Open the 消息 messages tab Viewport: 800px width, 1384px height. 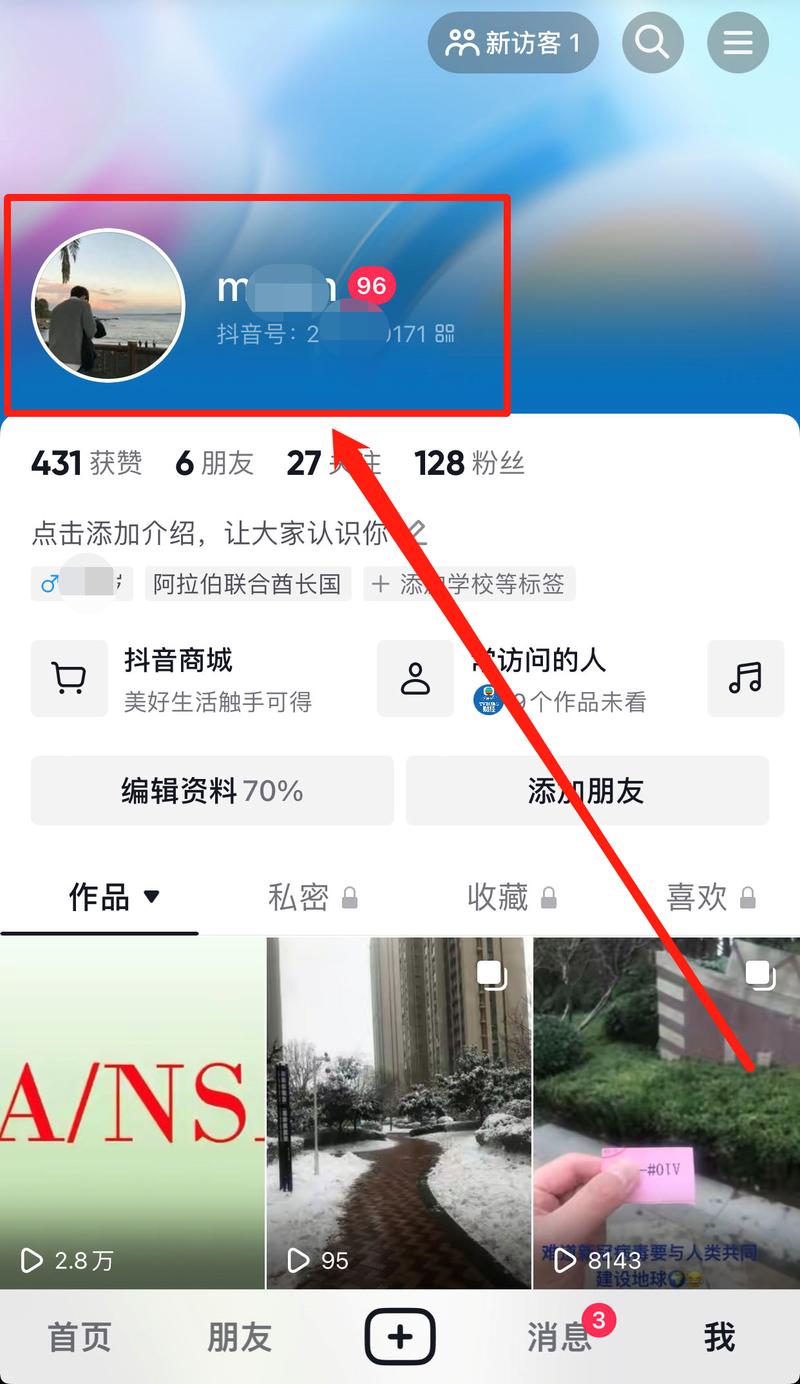coord(560,1337)
